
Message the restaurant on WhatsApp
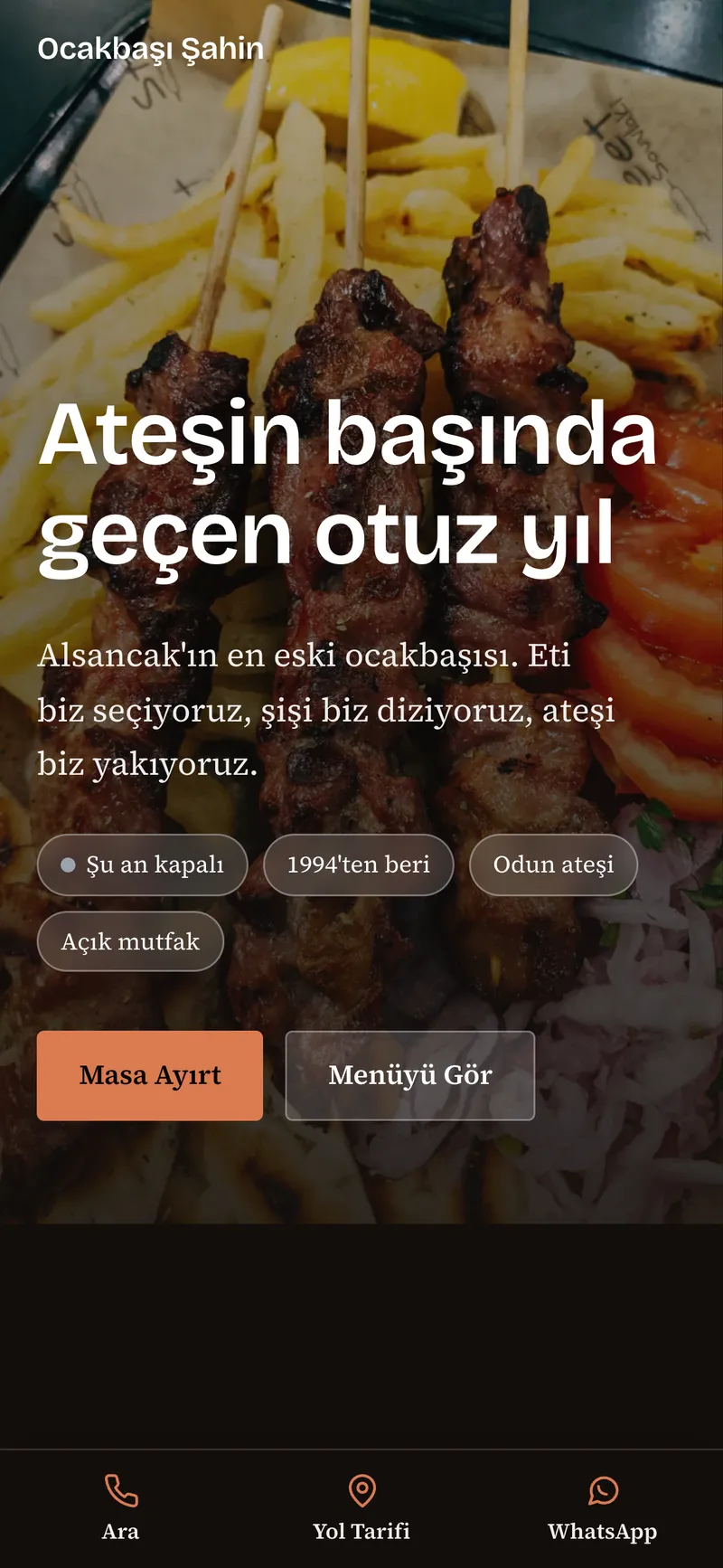click(x=602, y=1508)
